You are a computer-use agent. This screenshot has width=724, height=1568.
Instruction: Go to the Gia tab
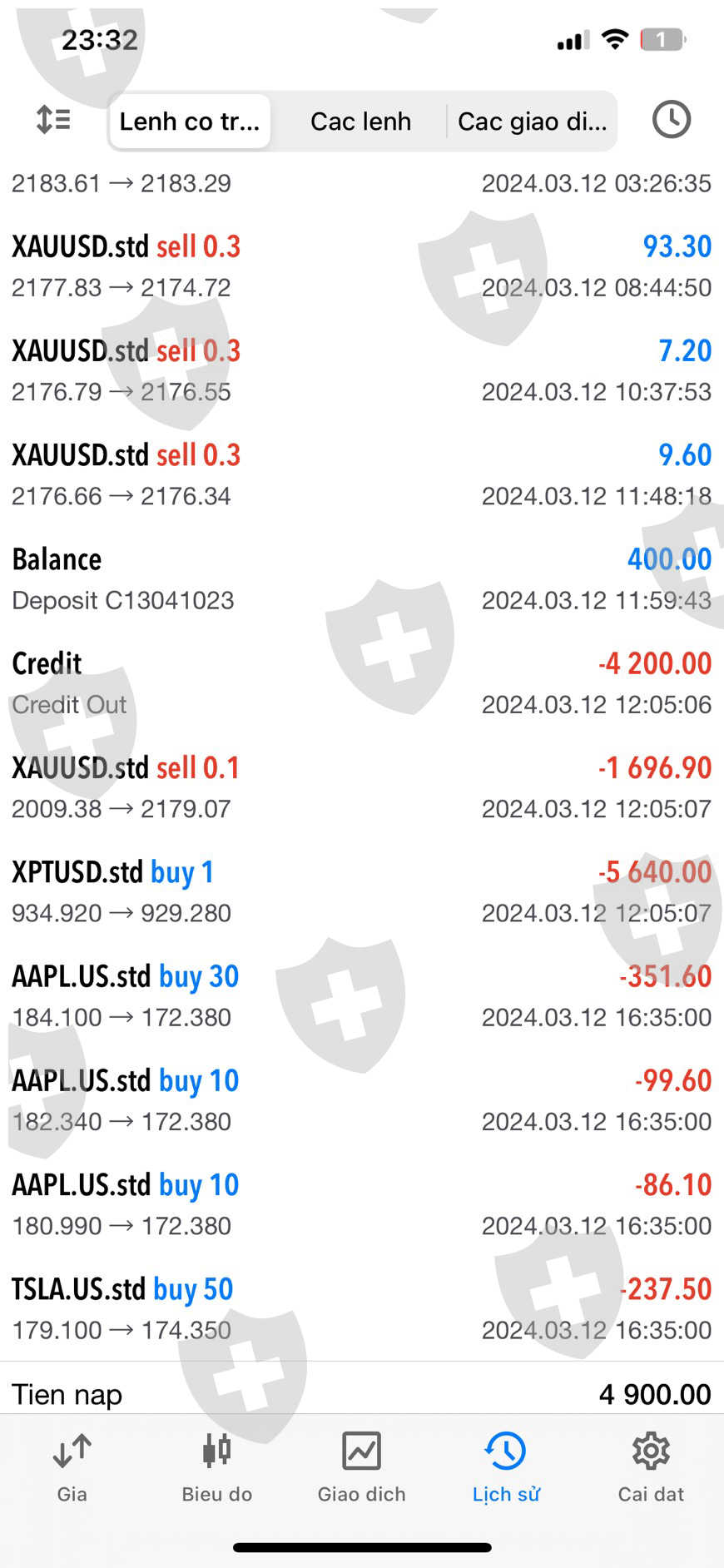pos(72,1468)
